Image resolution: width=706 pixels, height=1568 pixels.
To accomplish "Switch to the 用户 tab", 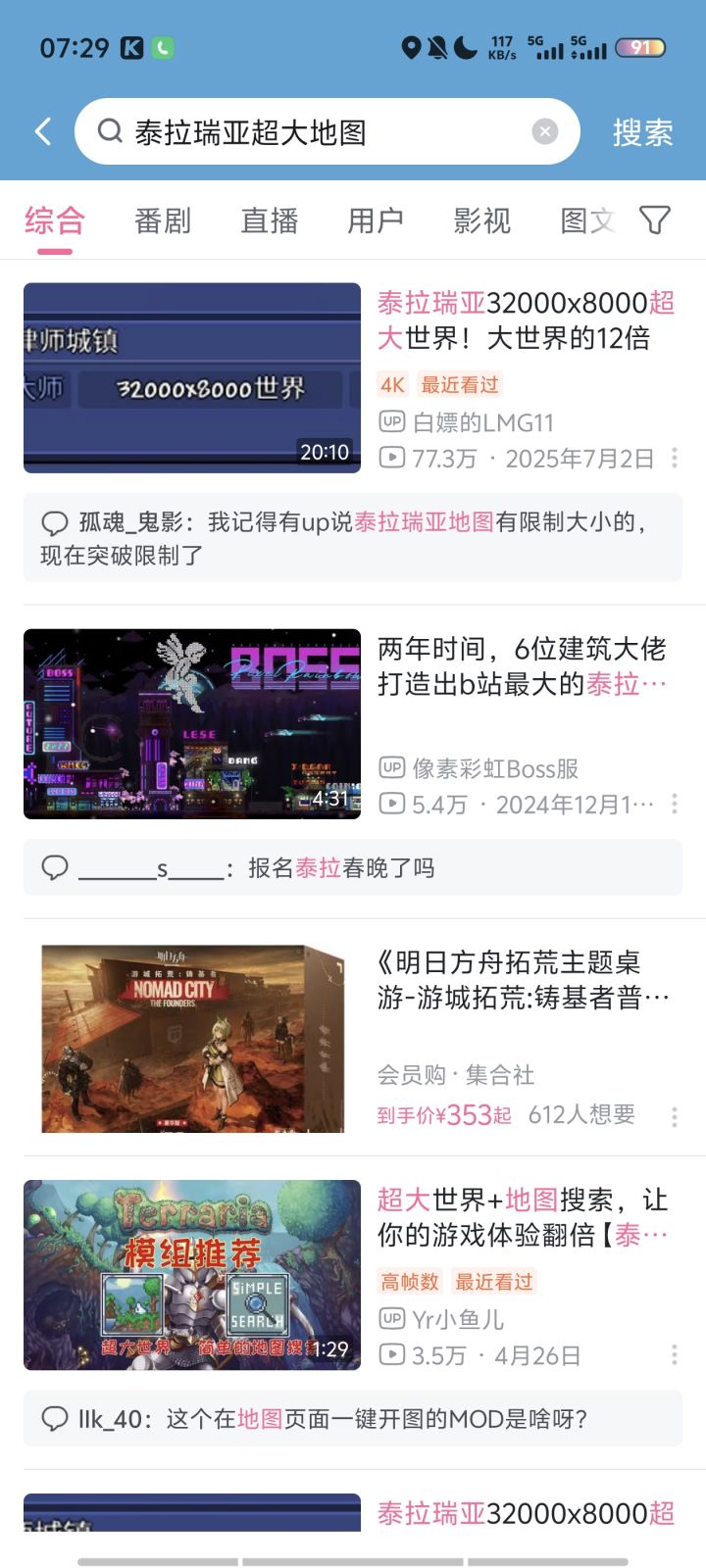I will 376,221.
